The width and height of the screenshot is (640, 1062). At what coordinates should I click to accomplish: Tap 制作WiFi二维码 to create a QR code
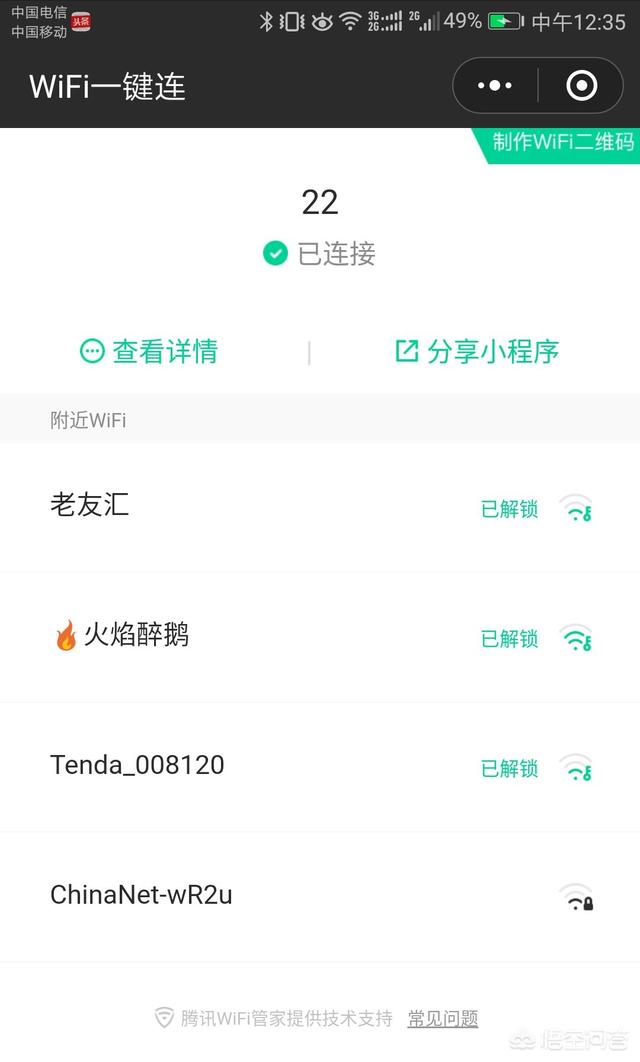(x=557, y=143)
